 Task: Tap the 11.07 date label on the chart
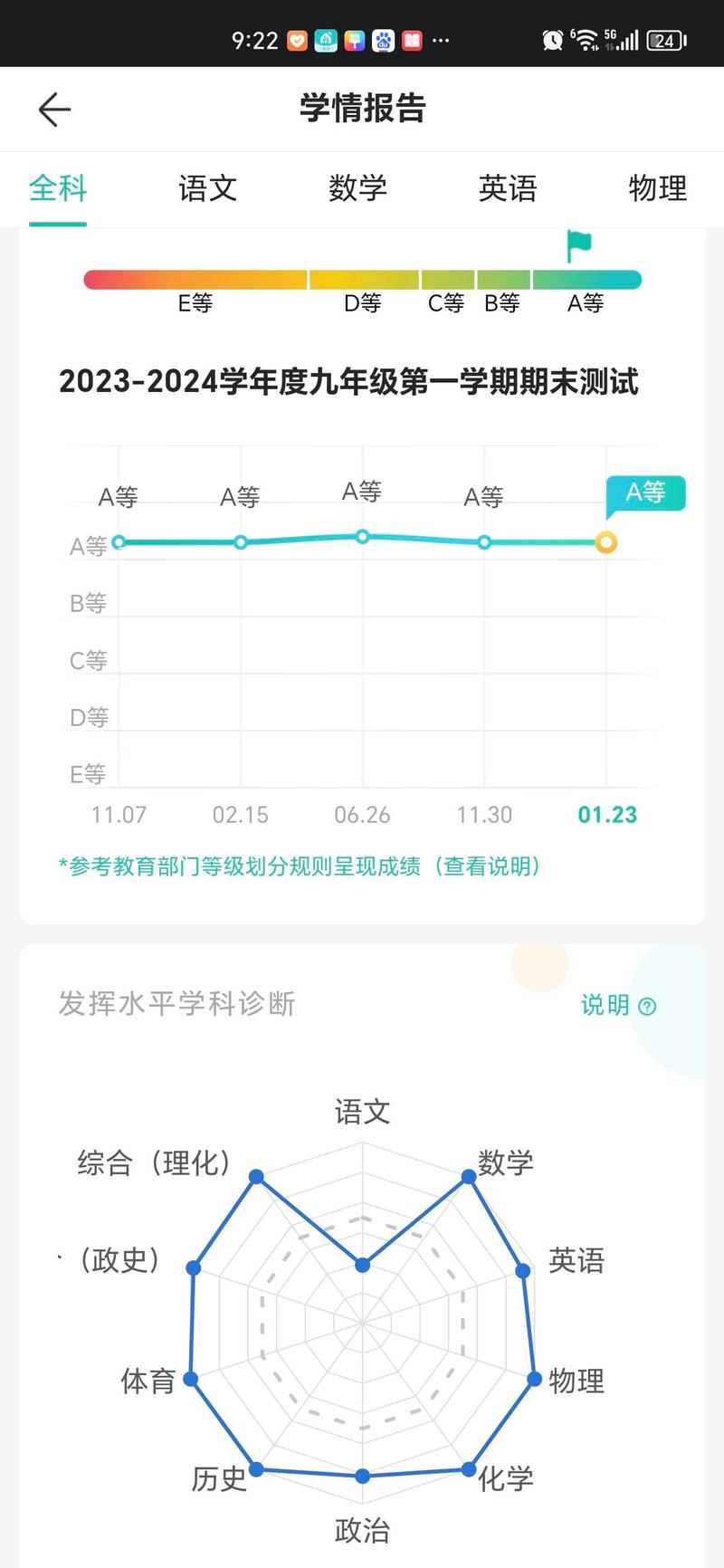(x=119, y=814)
